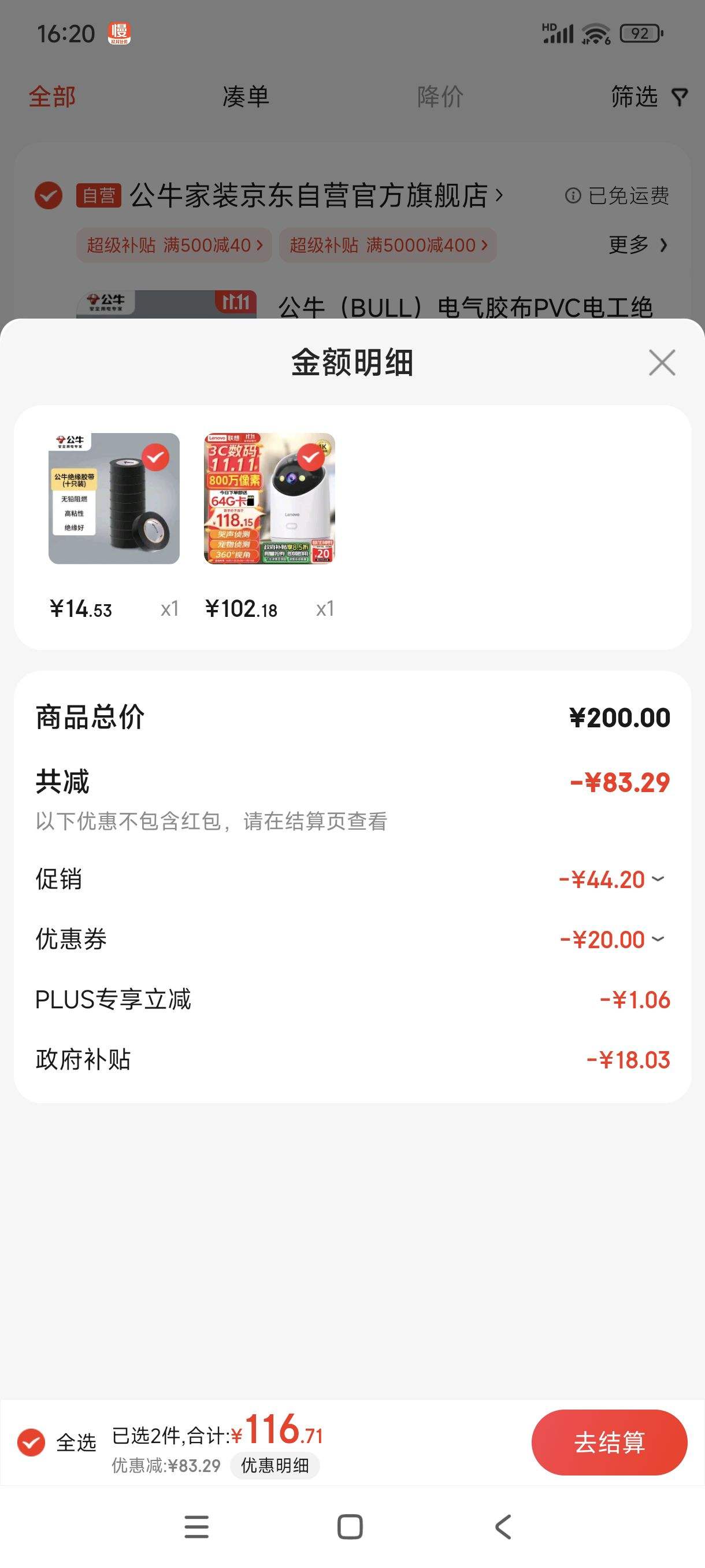Tap the recent apps icon at bottom left
This screenshot has width=705, height=1568.
pos(196,1526)
